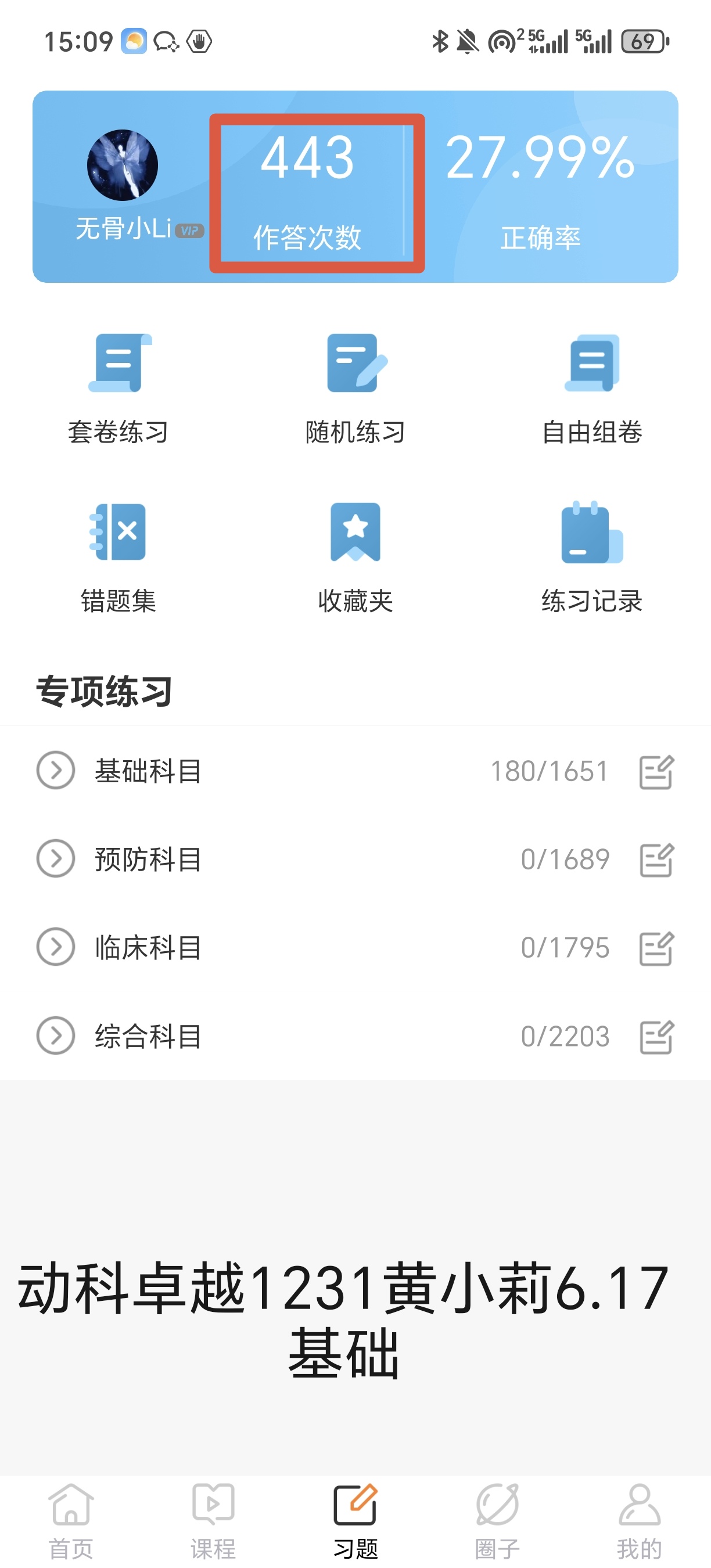The width and height of the screenshot is (711, 1568).
Task: Tap the edit icon for 综合科目
Action: click(x=656, y=1037)
